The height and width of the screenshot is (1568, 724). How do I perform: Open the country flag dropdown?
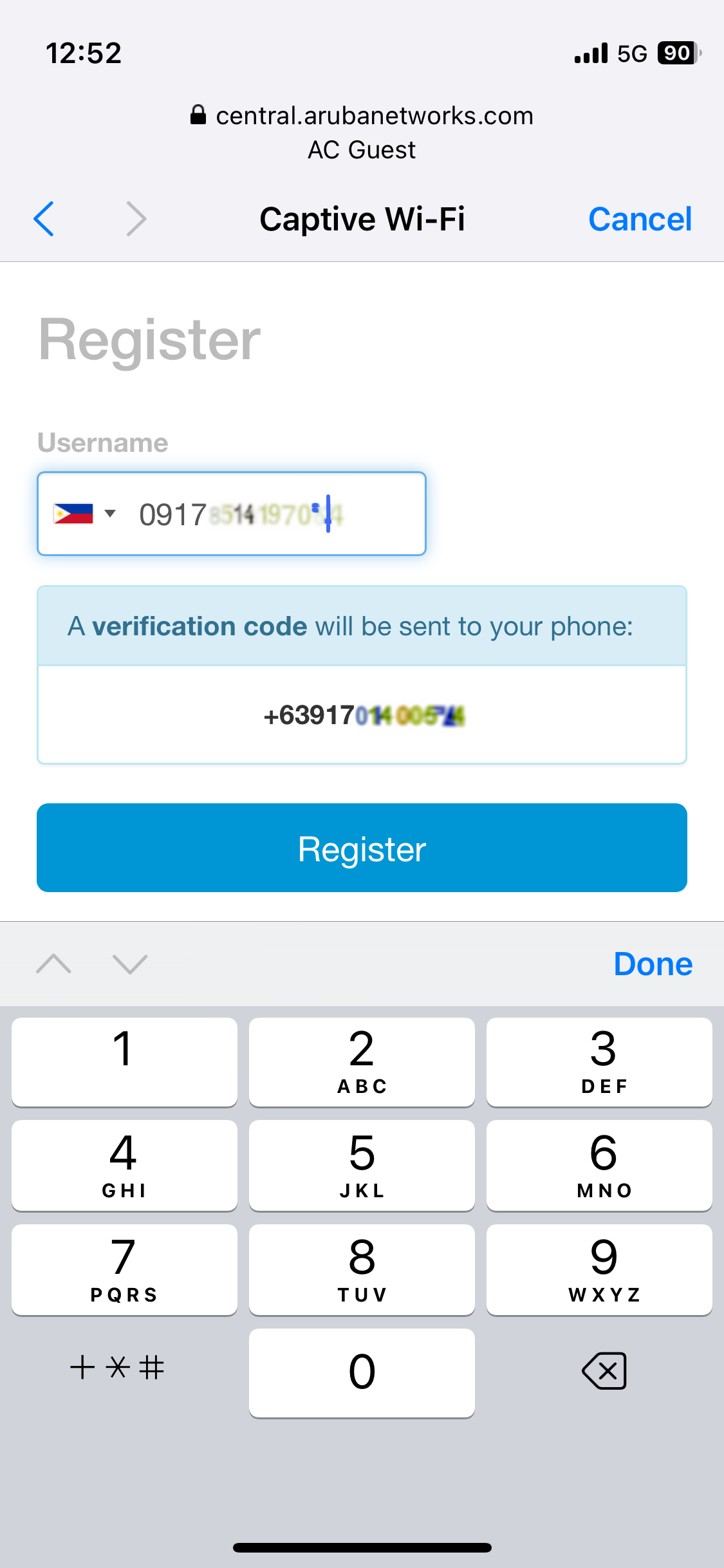85,514
